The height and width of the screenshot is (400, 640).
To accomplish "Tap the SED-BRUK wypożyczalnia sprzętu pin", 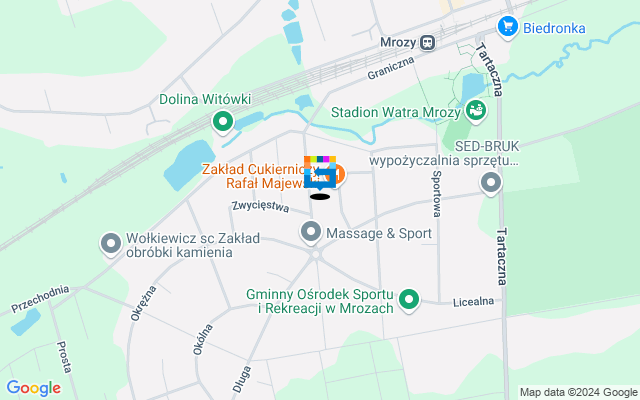I will [x=490, y=183].
